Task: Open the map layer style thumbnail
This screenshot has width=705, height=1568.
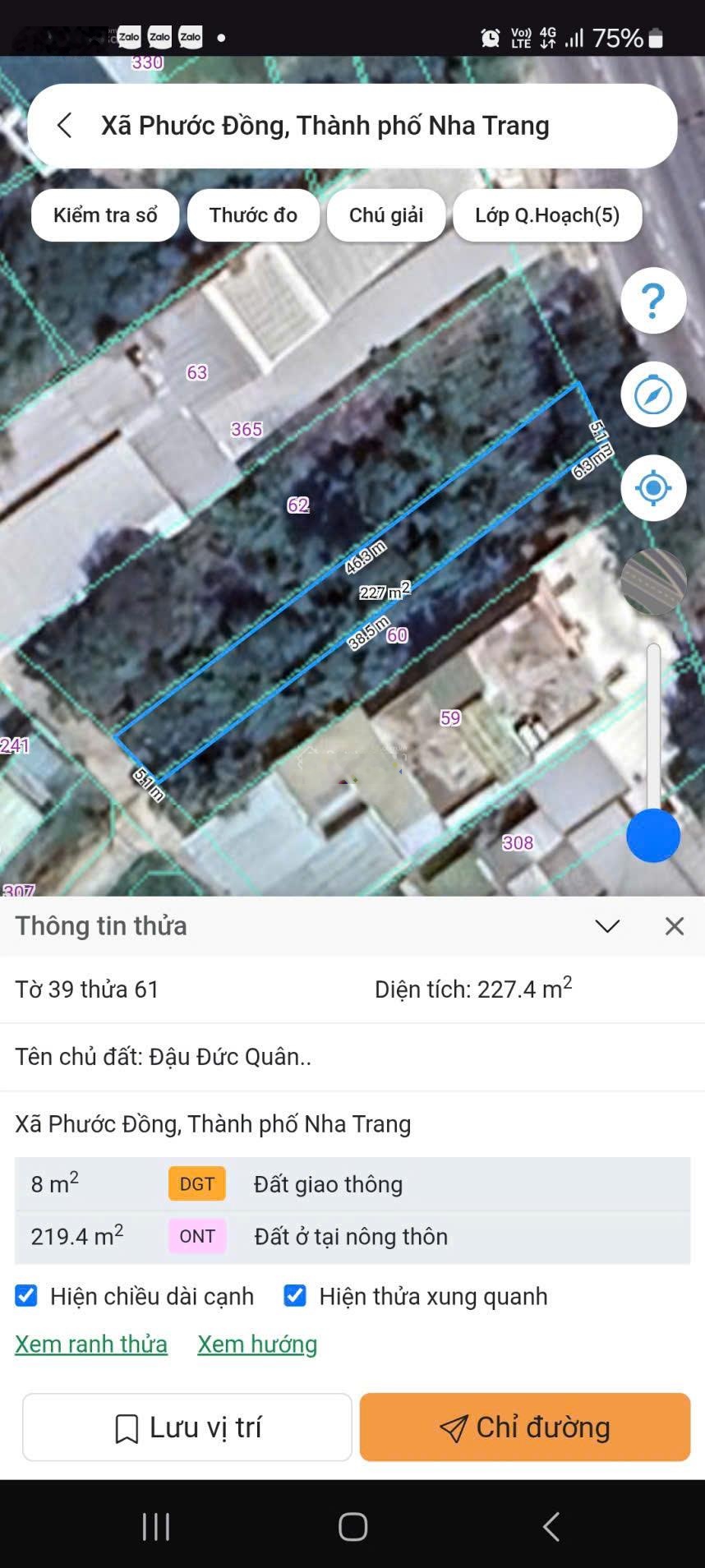Action: tap(653, 581)
